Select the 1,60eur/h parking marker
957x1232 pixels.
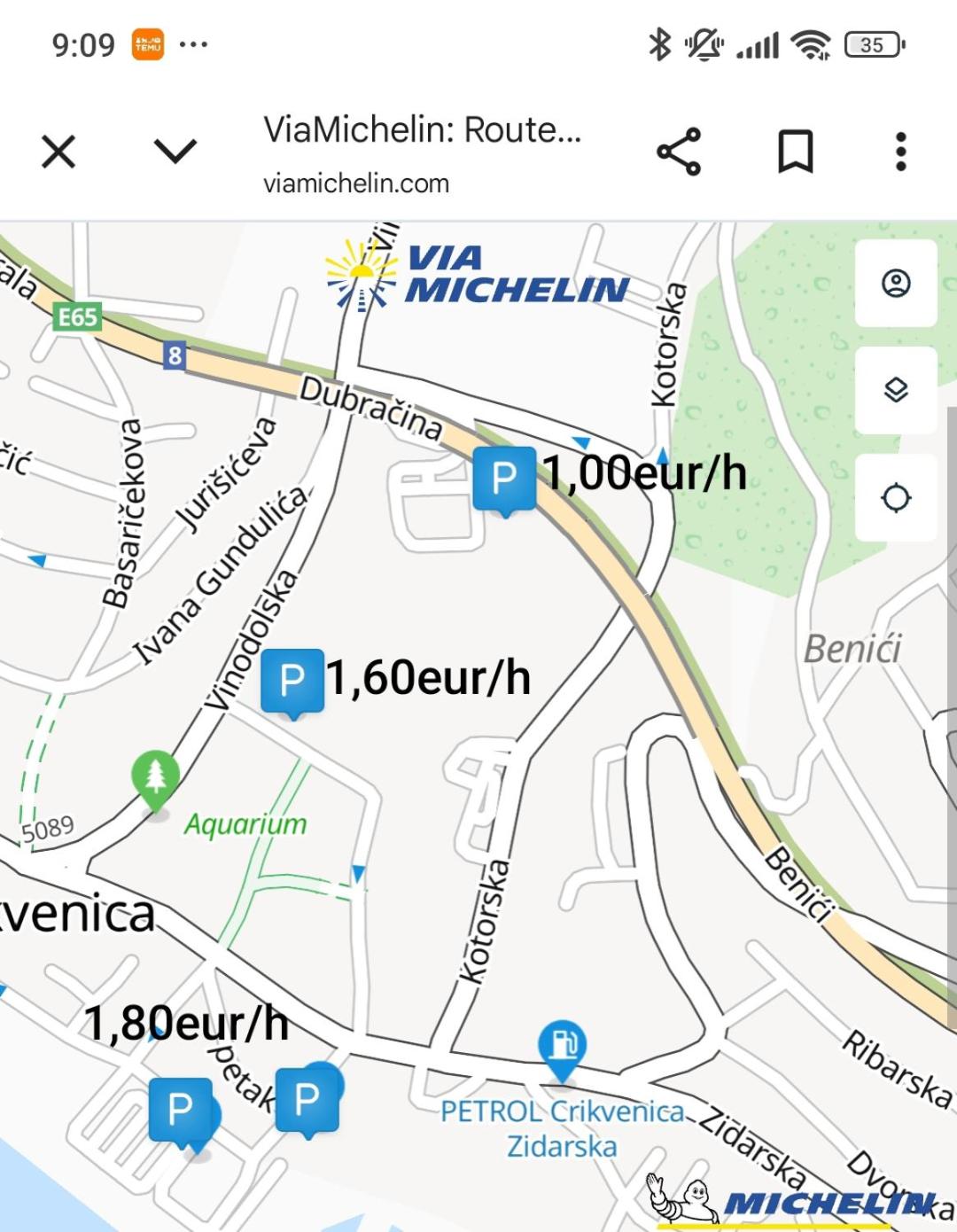tap(292, 681)
